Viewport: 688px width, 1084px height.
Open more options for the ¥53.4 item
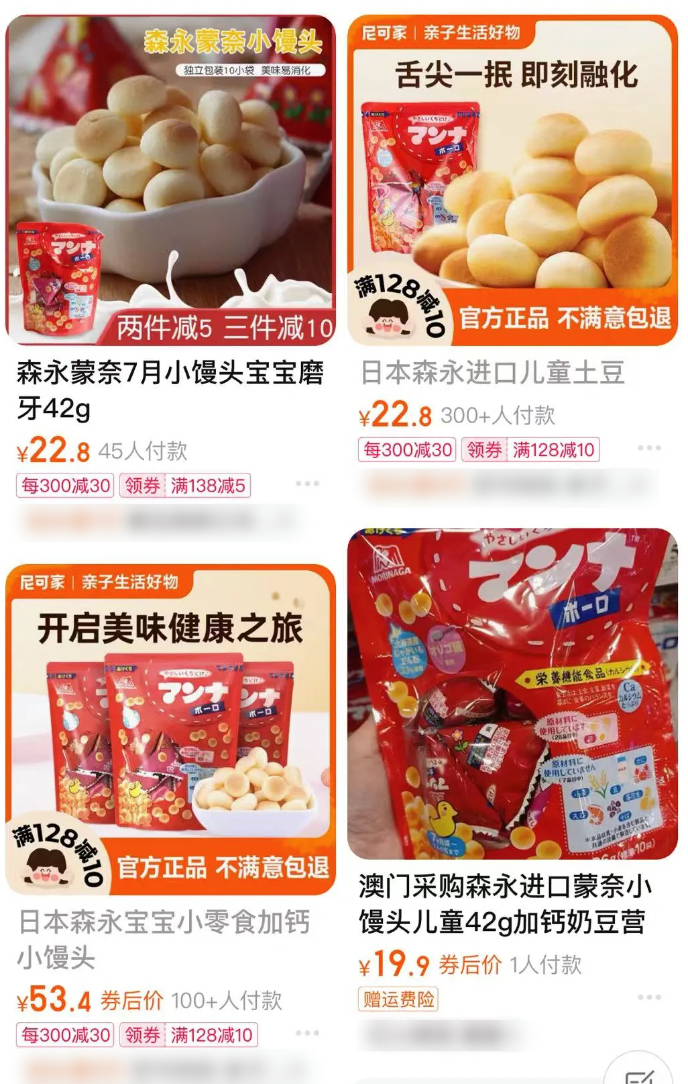(x=307, y=1034)
